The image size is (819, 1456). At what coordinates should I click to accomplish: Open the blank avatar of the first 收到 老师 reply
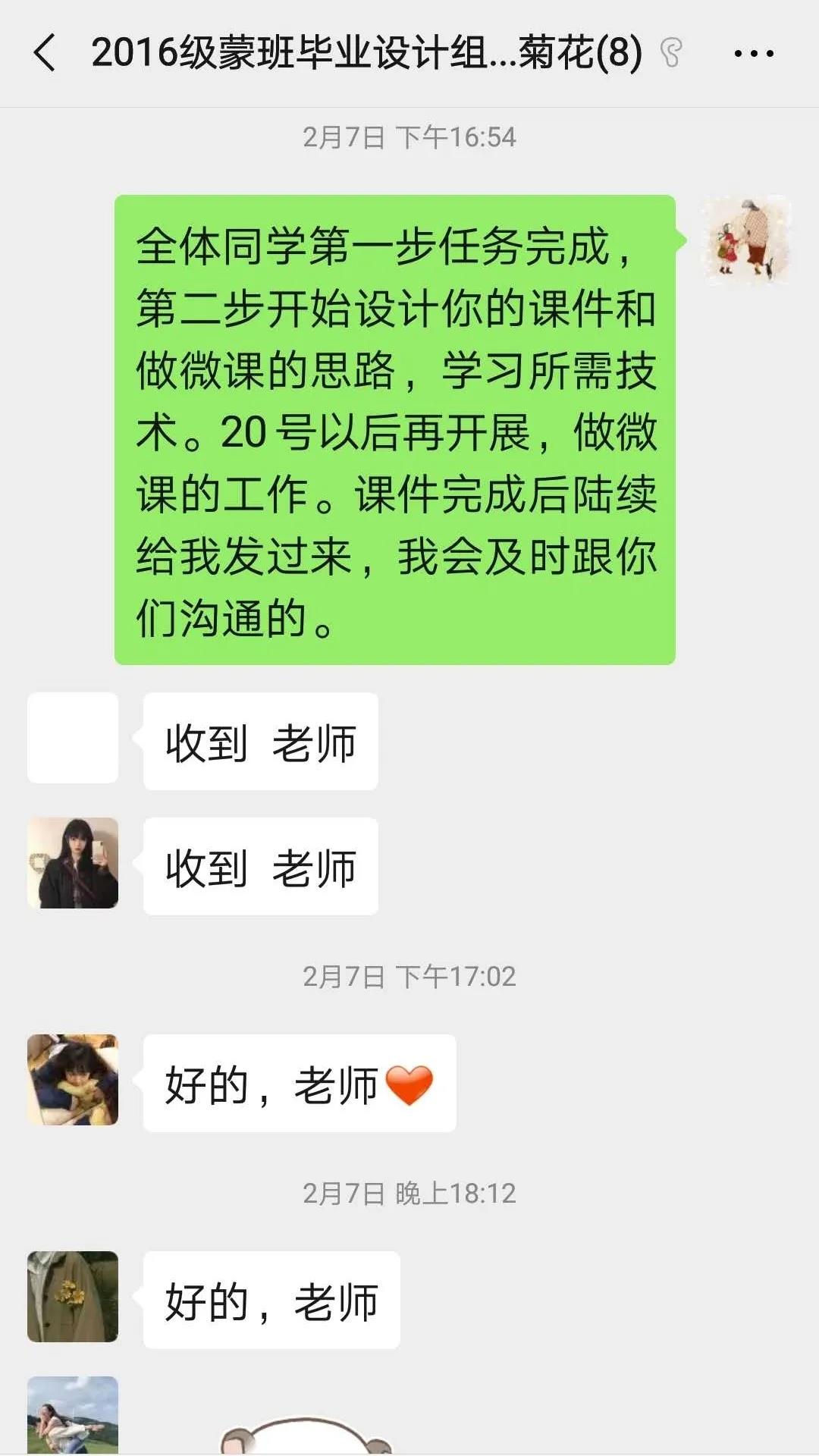[x=73, y=738]
